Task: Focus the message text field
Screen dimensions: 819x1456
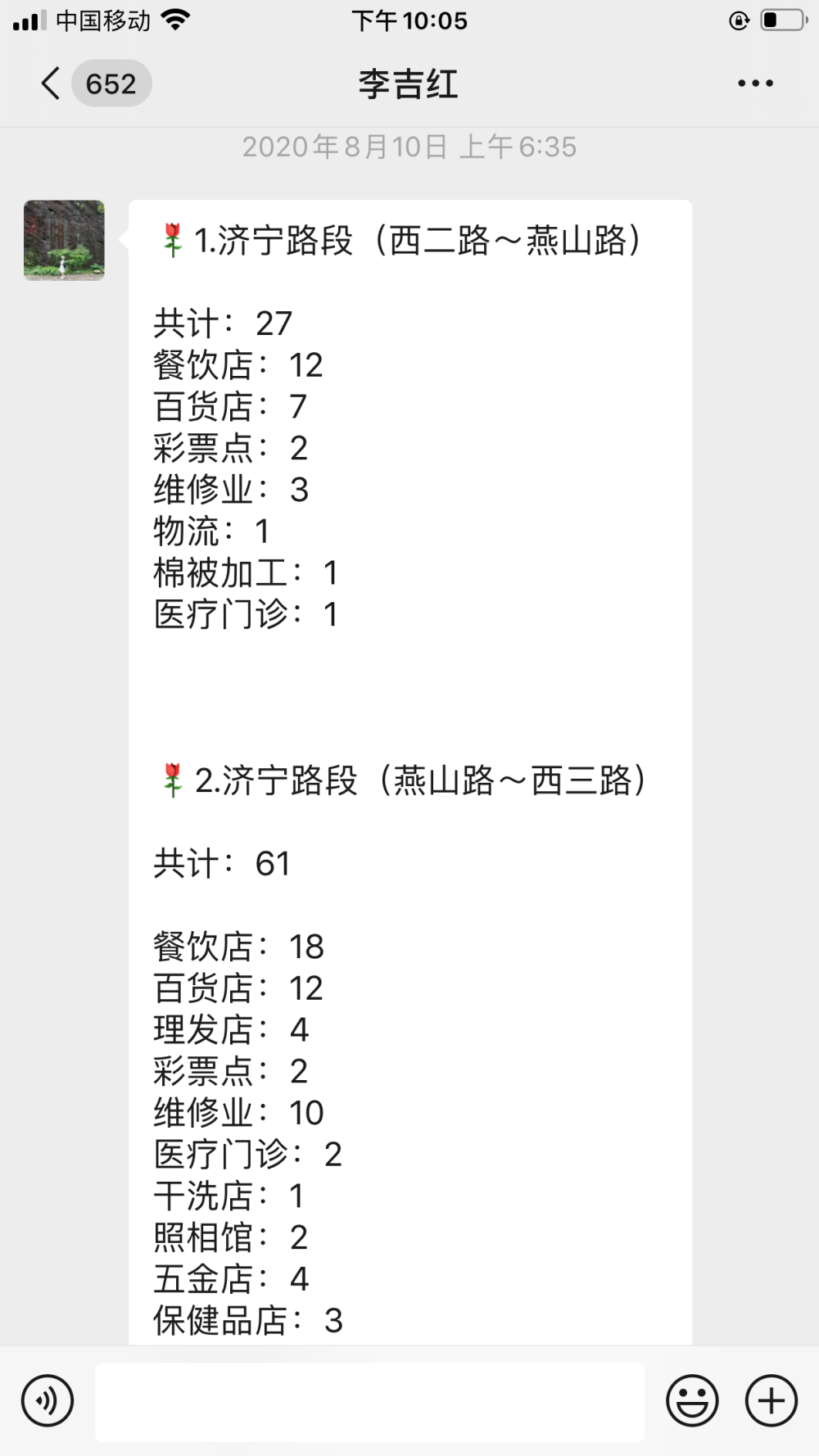Action: (x=370, y=1402)
